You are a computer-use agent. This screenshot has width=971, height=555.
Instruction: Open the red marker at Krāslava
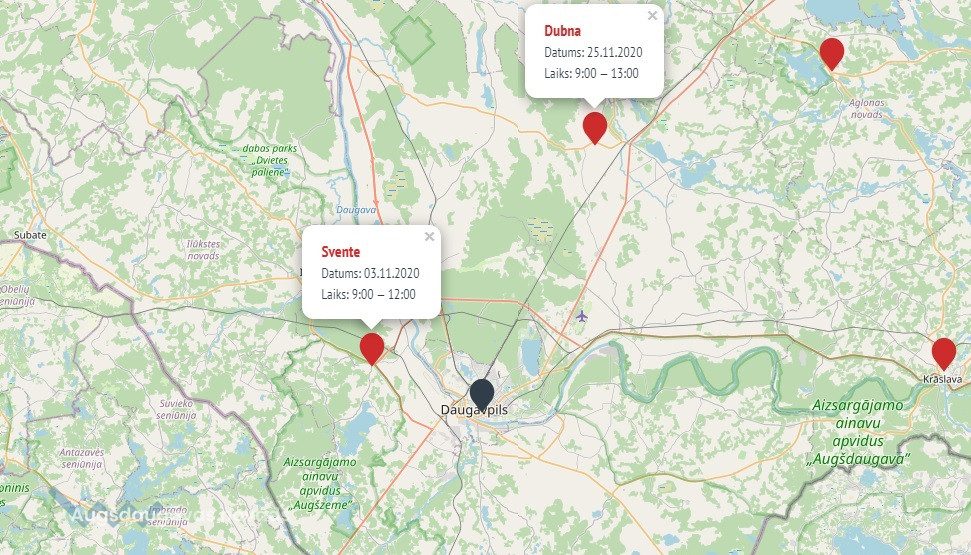tap(943, 352)
